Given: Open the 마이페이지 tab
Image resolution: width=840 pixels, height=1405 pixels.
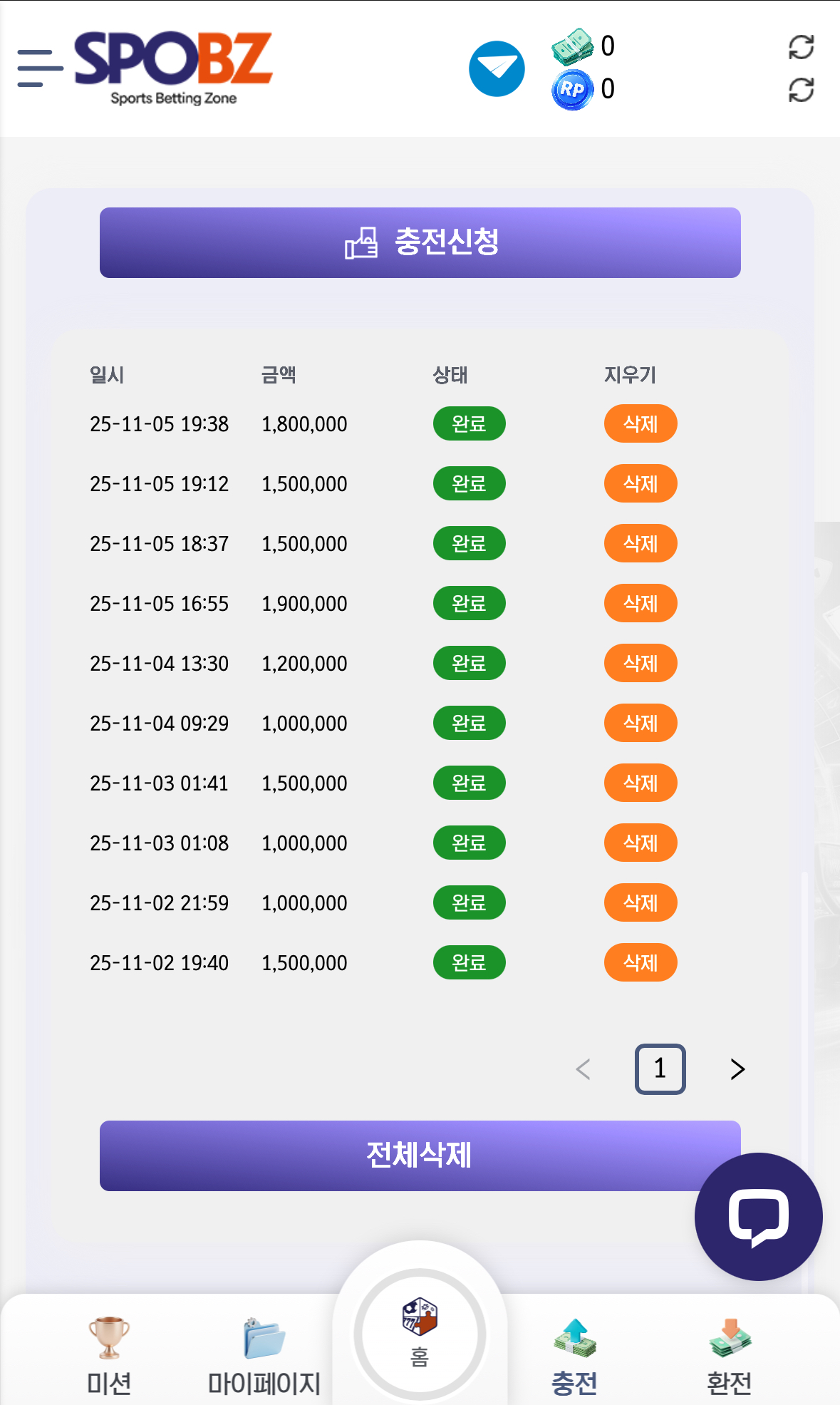Looking at the screenshot, I should click(x=264, y=1356).
